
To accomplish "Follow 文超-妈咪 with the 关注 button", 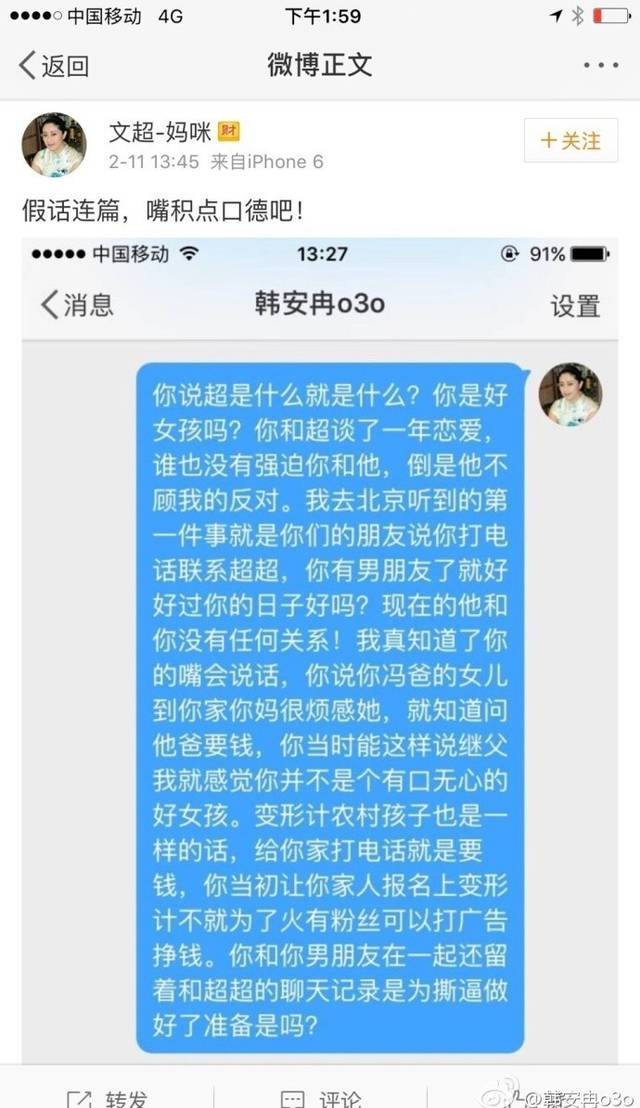I will coord(571,141).
